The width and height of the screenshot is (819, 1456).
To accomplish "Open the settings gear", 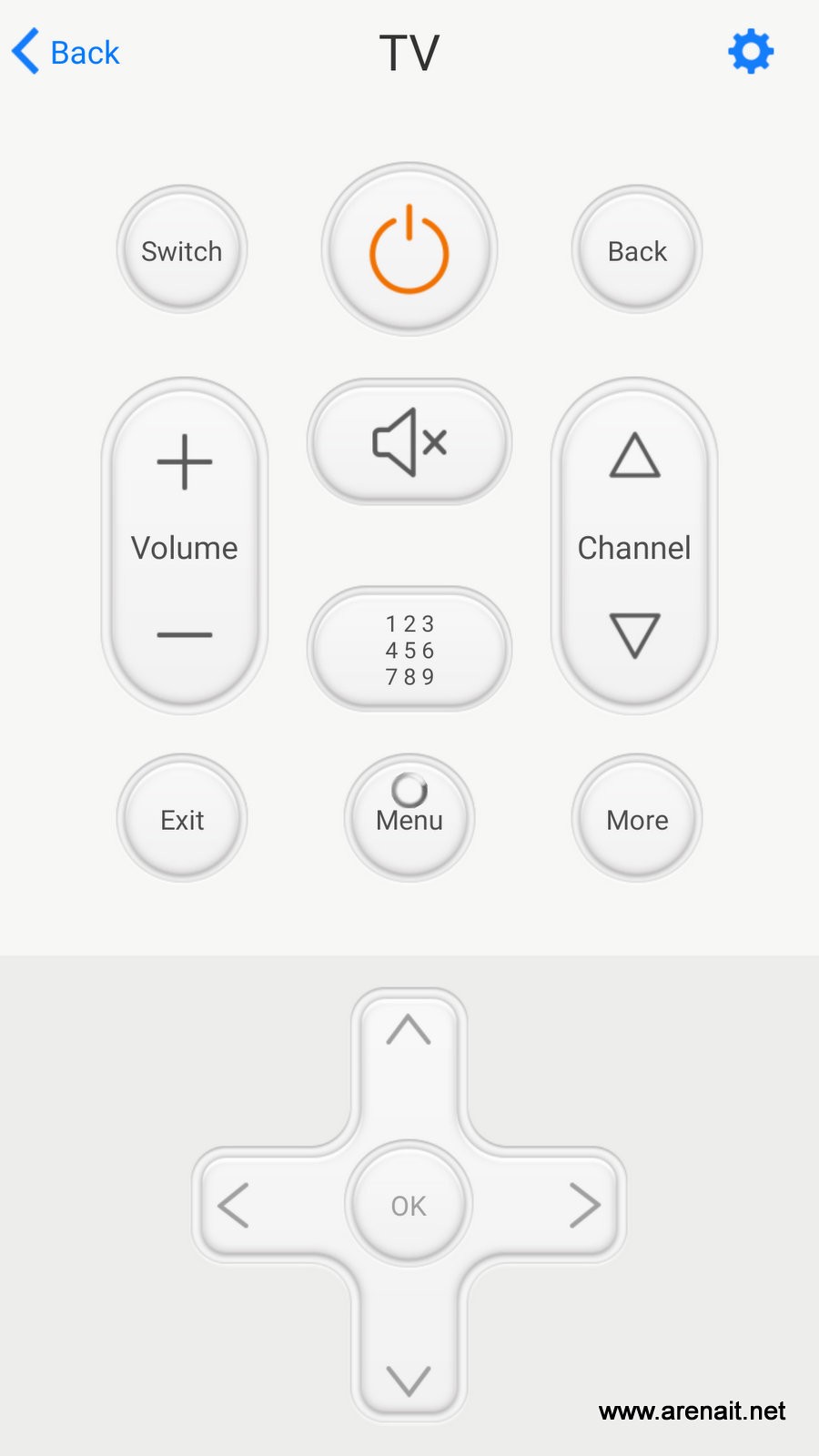I will 751,51.
